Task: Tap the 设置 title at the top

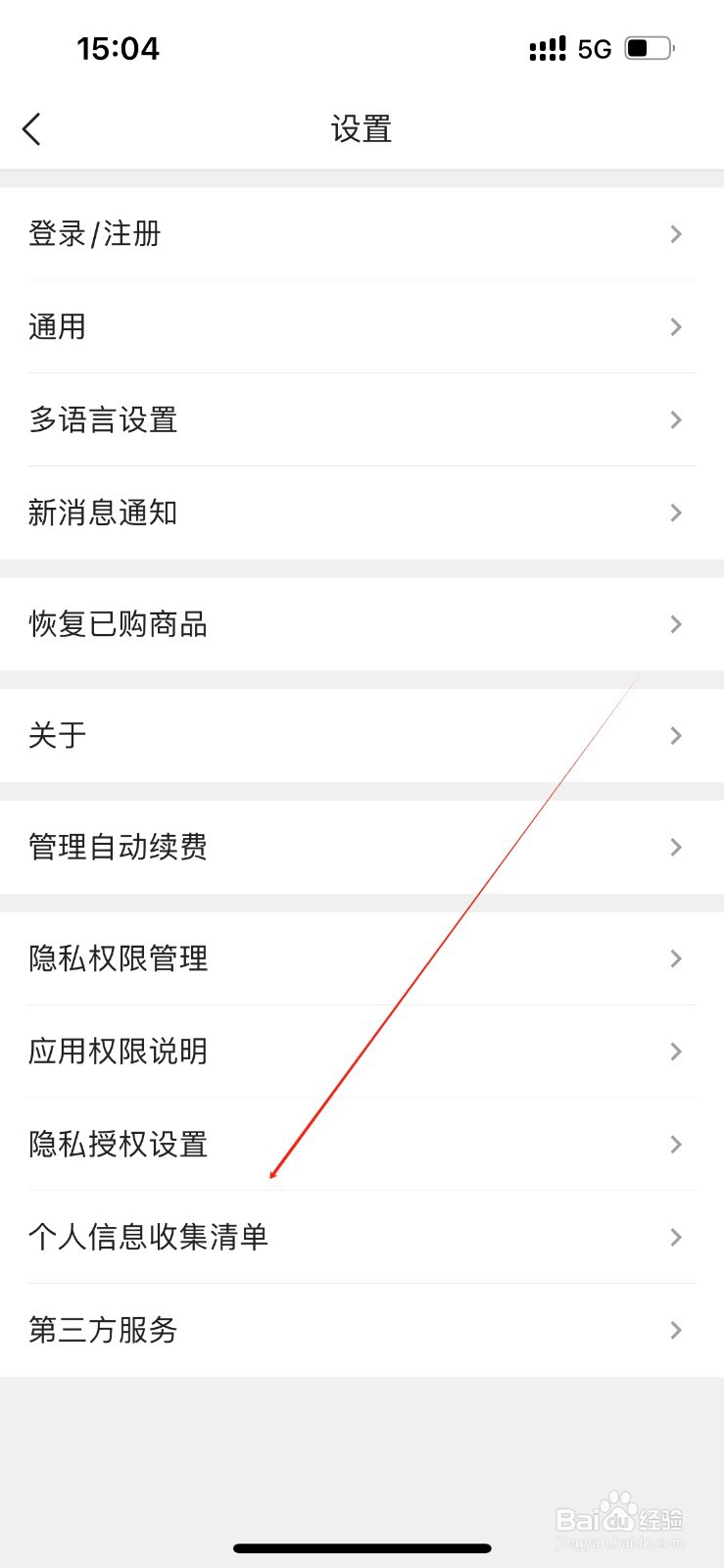Action: point(362,128)
